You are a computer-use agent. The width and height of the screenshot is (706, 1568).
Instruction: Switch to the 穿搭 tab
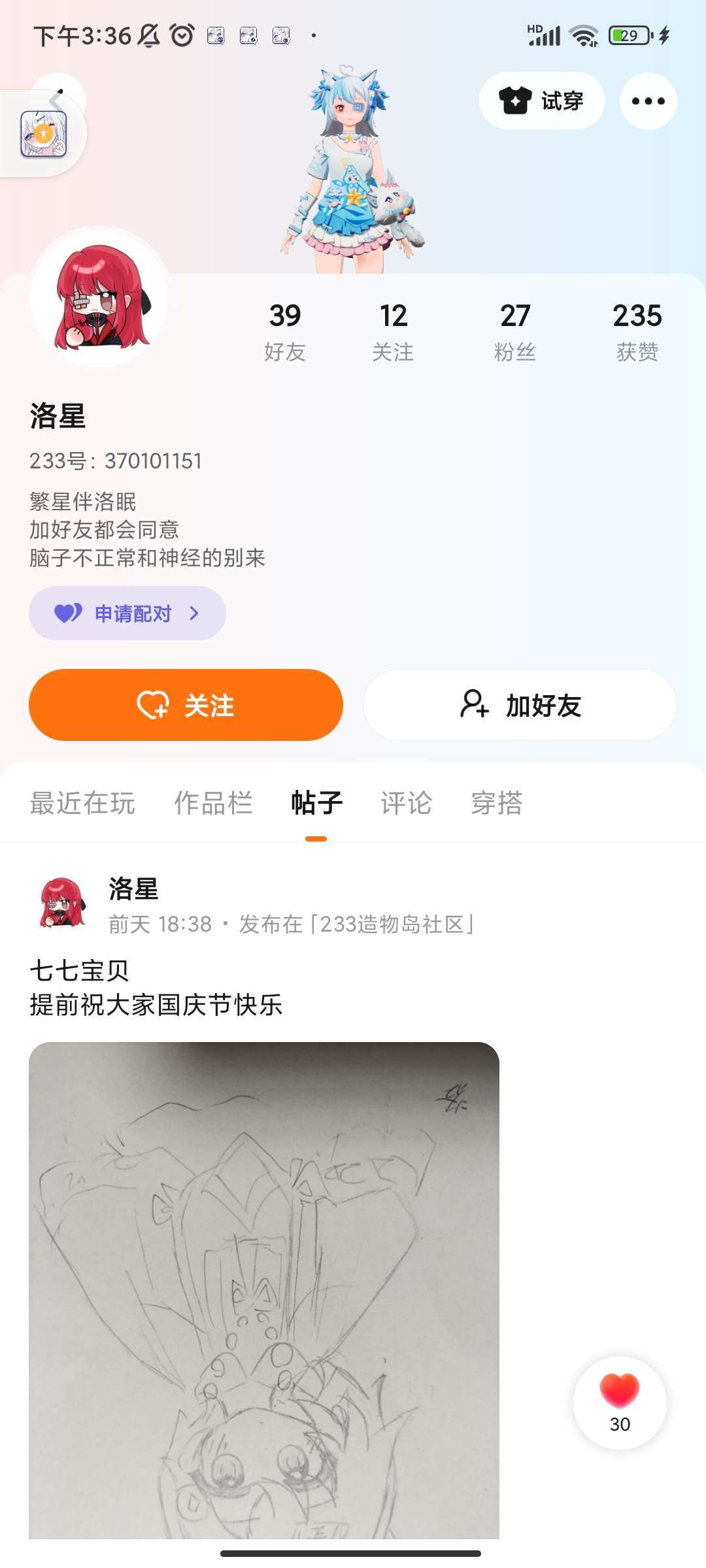tap(497, 803)
